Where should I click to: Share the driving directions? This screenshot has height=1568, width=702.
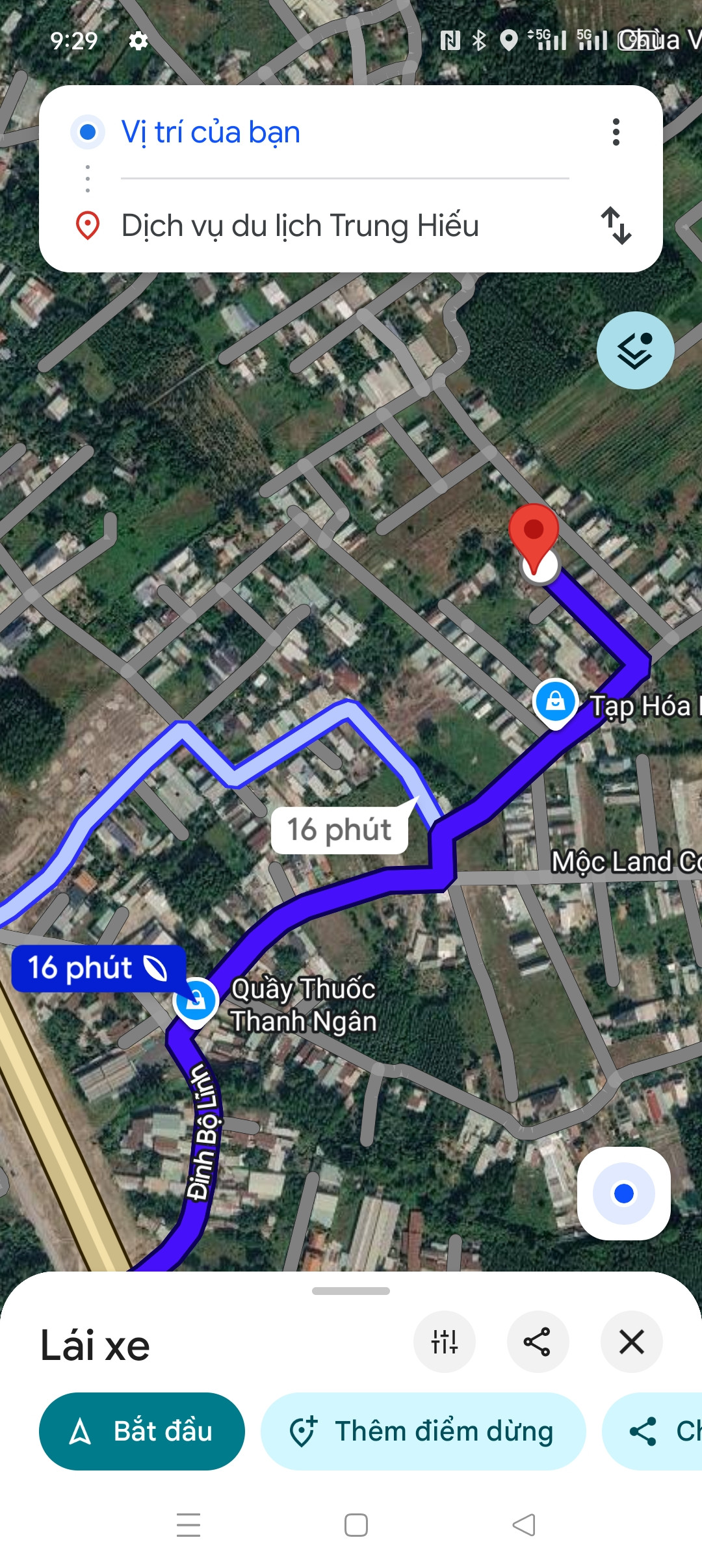click(538, 1342)
